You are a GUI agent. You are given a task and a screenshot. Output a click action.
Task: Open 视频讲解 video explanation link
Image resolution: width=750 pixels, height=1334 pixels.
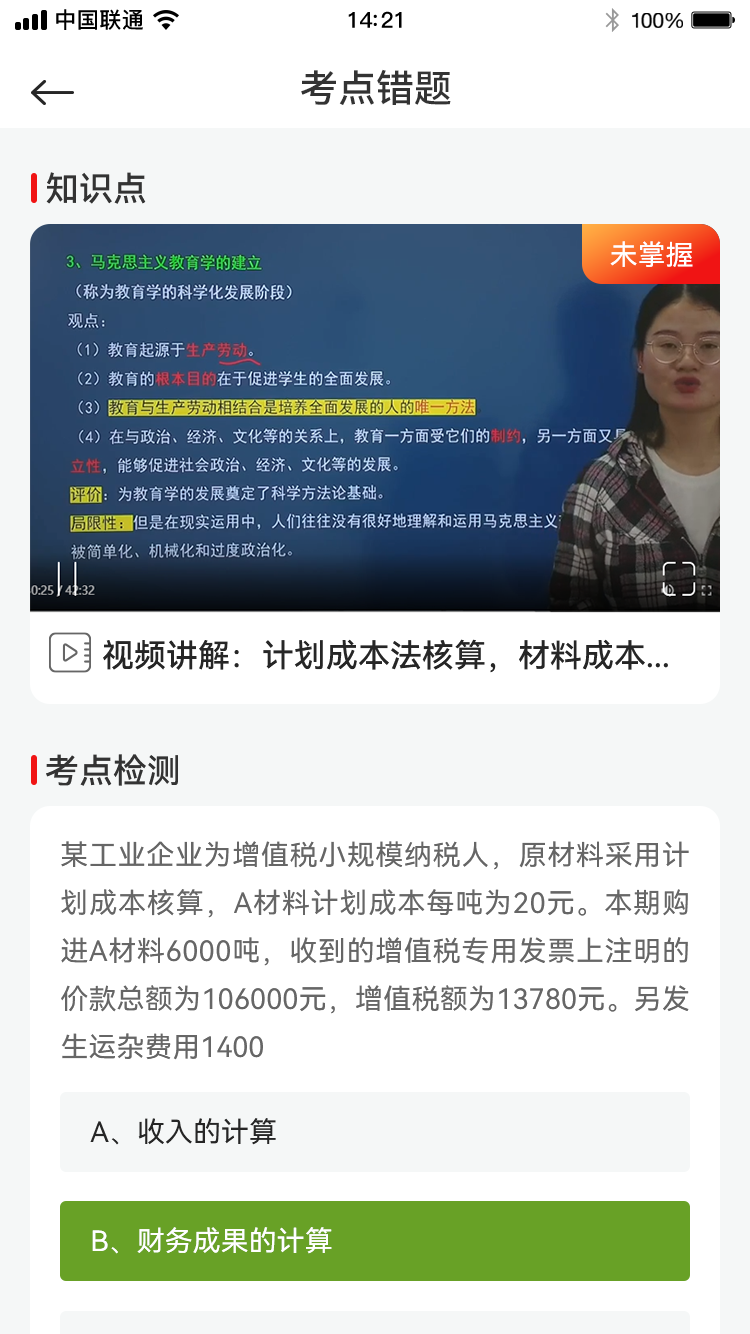tap(385, 656)
